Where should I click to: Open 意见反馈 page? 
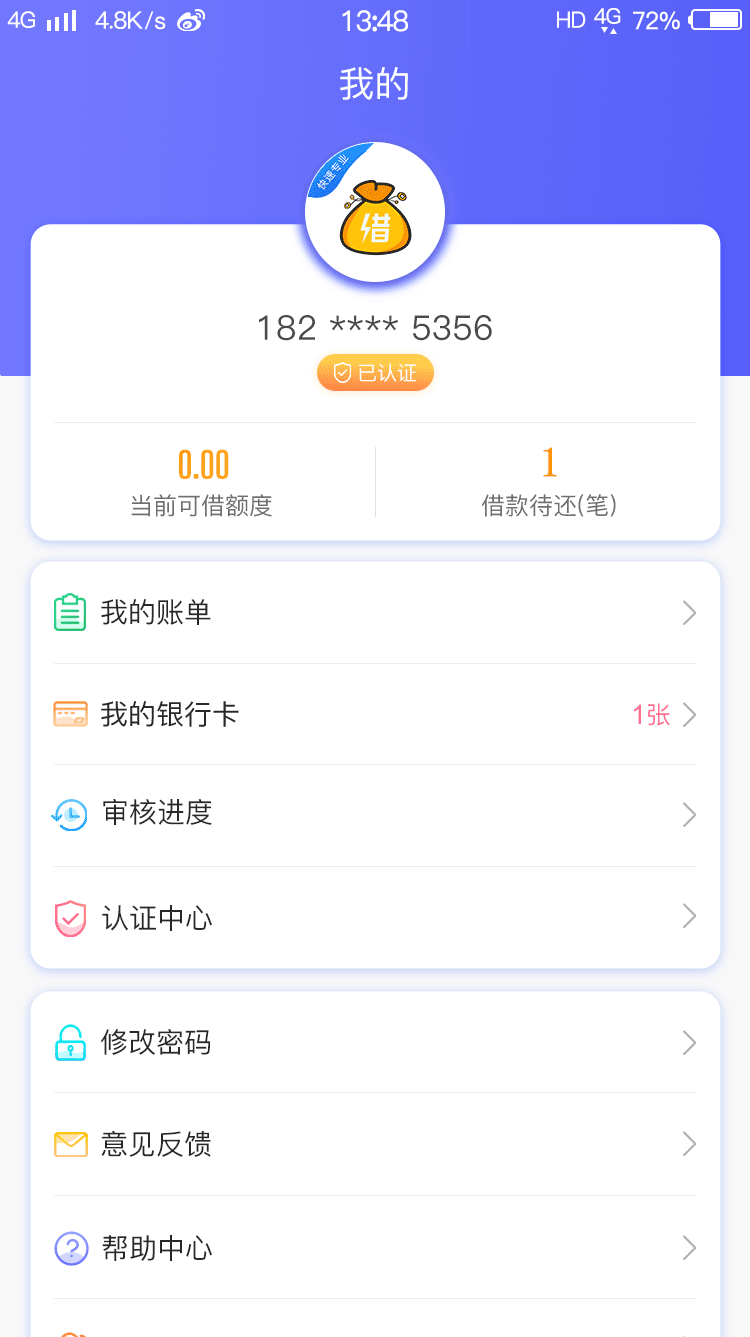(375, 1144)
